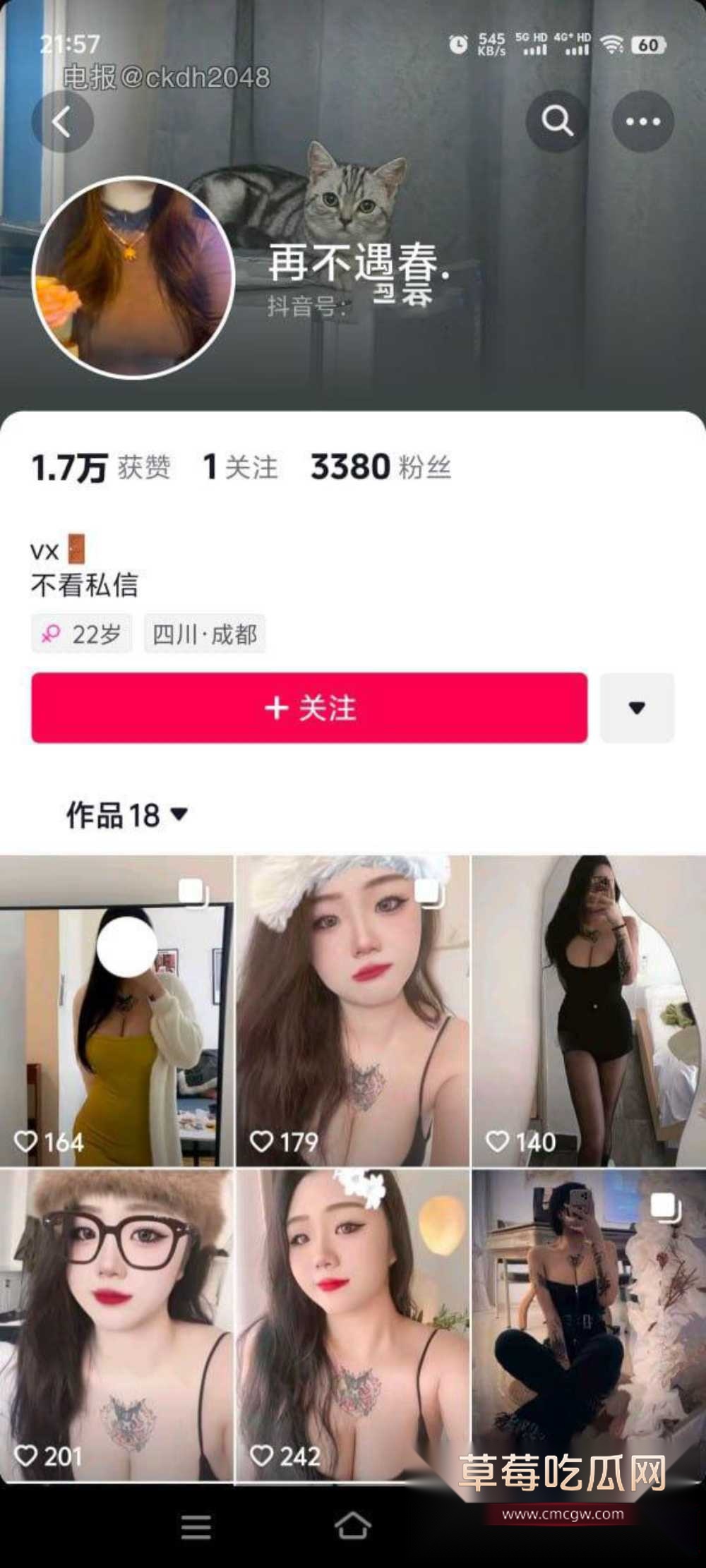706x1568 pixels.
Task: Open the profile avatar photo
Action: click(x=133, y=277)
